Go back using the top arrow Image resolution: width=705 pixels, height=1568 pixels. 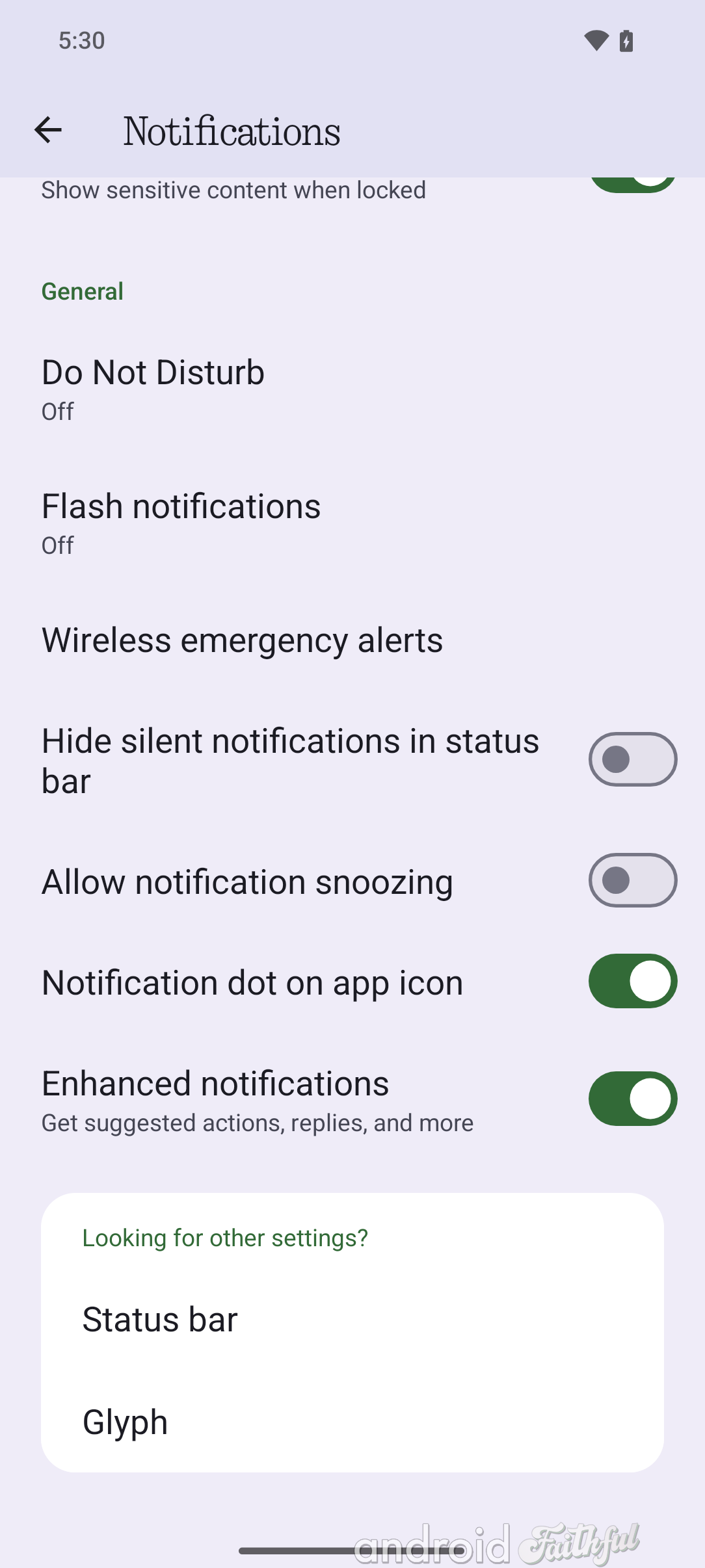48,130
